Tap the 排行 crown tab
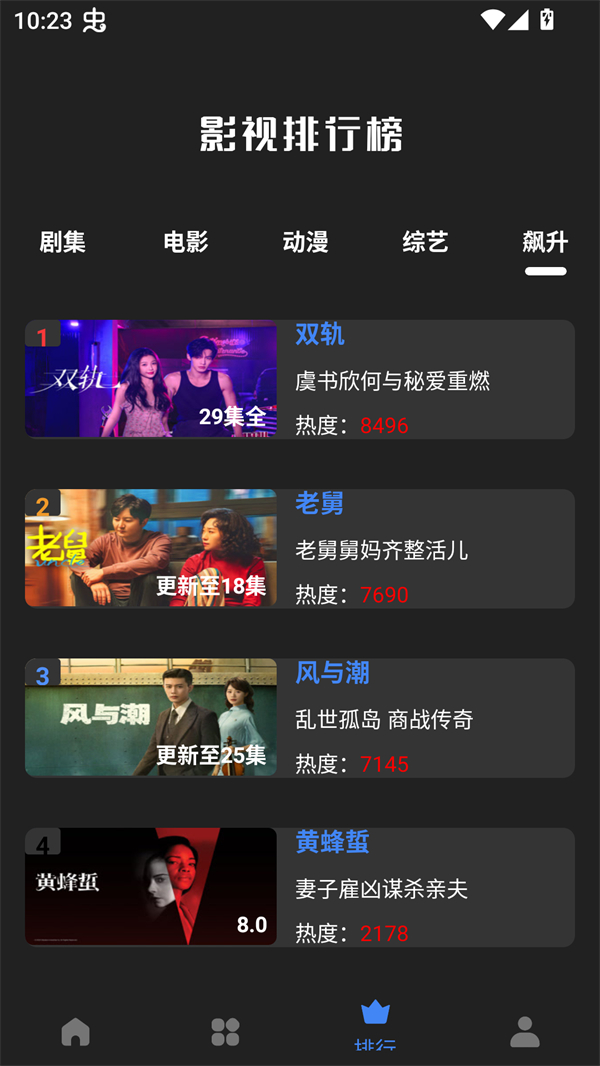 [x=375, y=1025]
